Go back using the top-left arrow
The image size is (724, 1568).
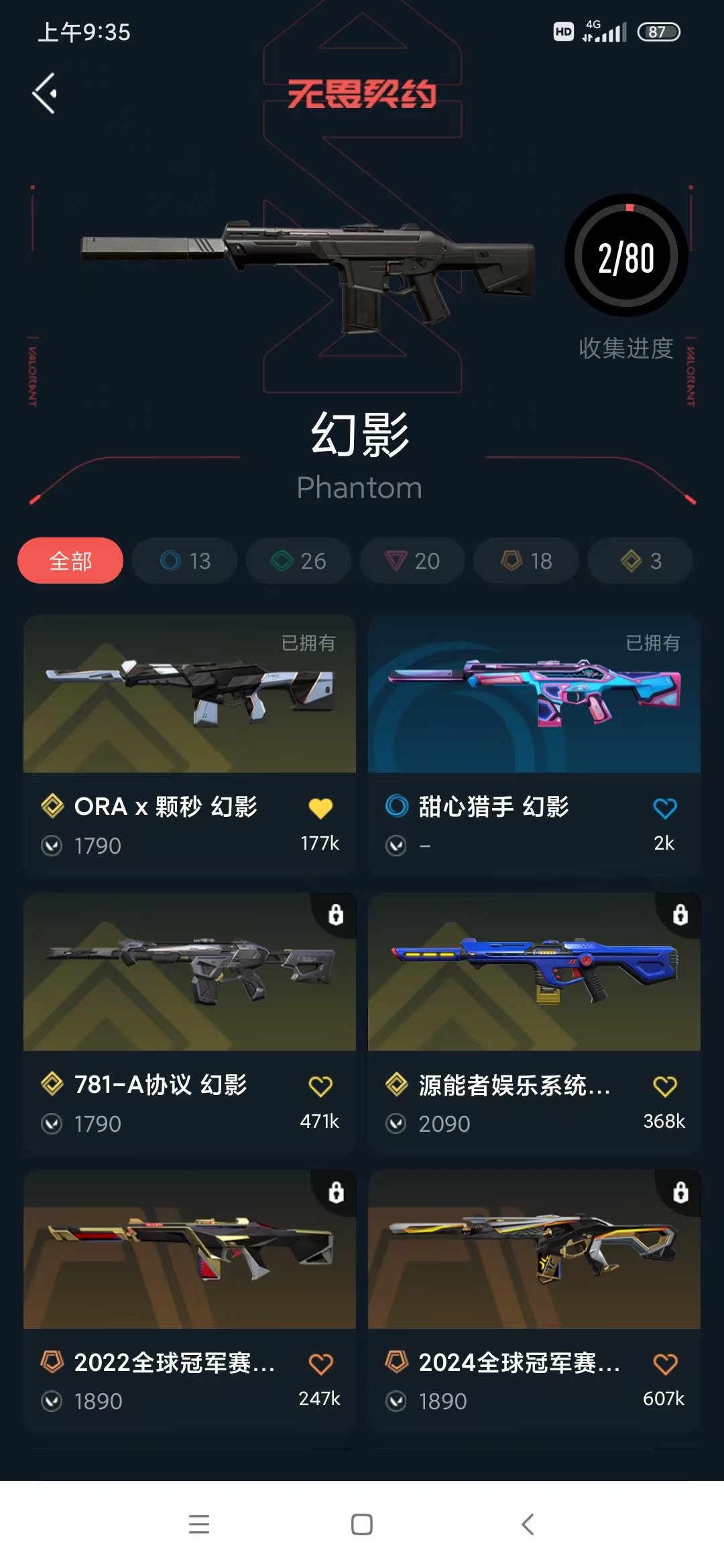[45, 93]
